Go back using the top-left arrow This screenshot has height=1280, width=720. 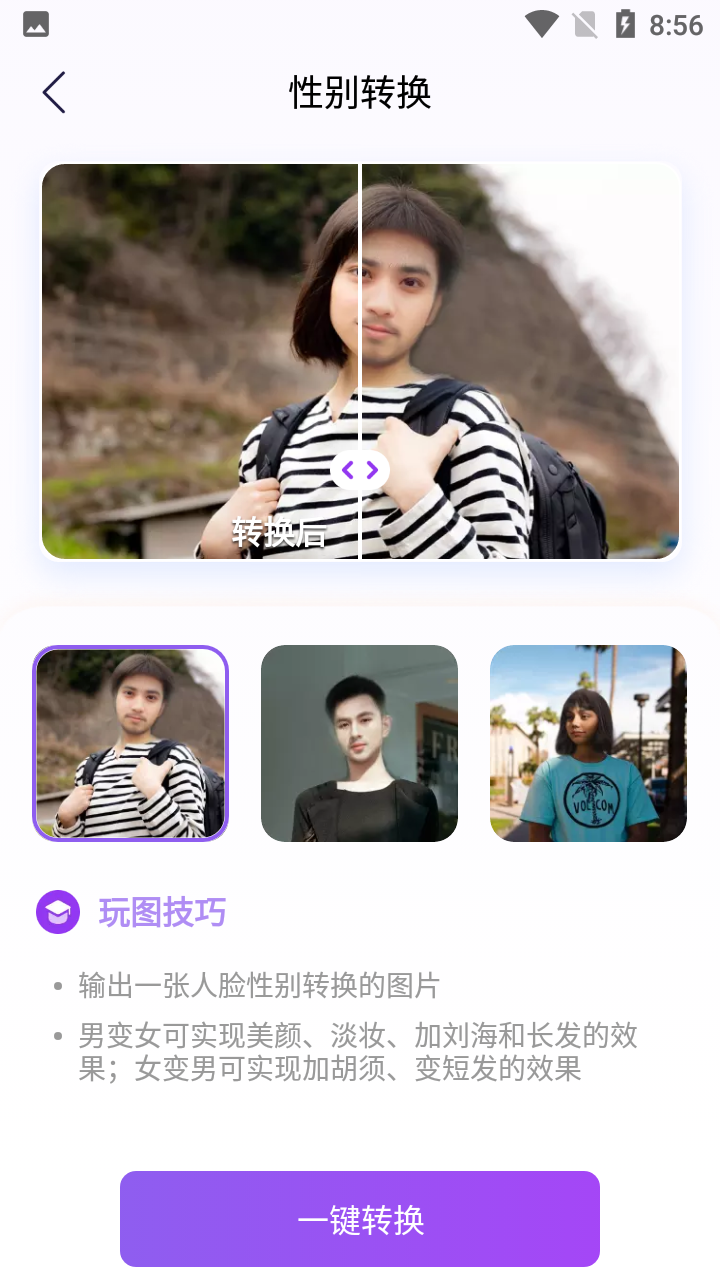coord(54,92)
